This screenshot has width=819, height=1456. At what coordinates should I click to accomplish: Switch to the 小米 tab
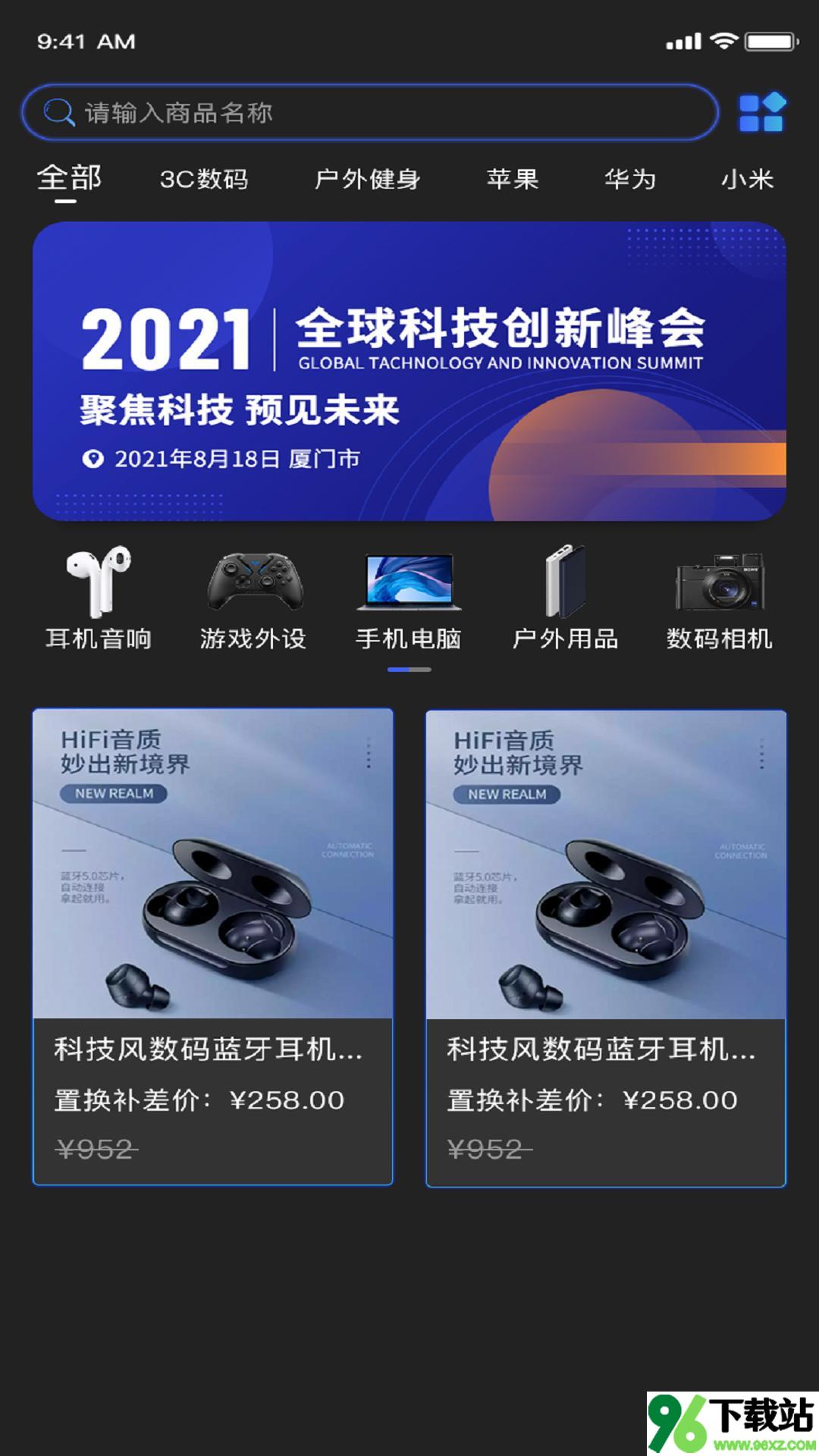[x=747, y=180]
